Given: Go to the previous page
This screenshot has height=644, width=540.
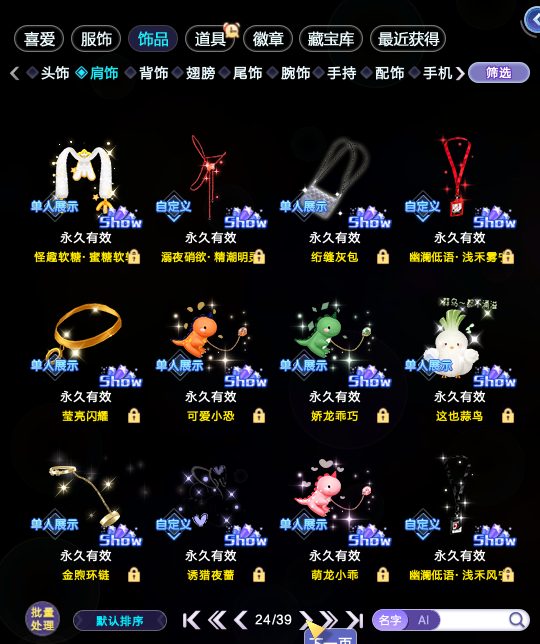Looking at the screenshot, I should [x=241, y=620].
